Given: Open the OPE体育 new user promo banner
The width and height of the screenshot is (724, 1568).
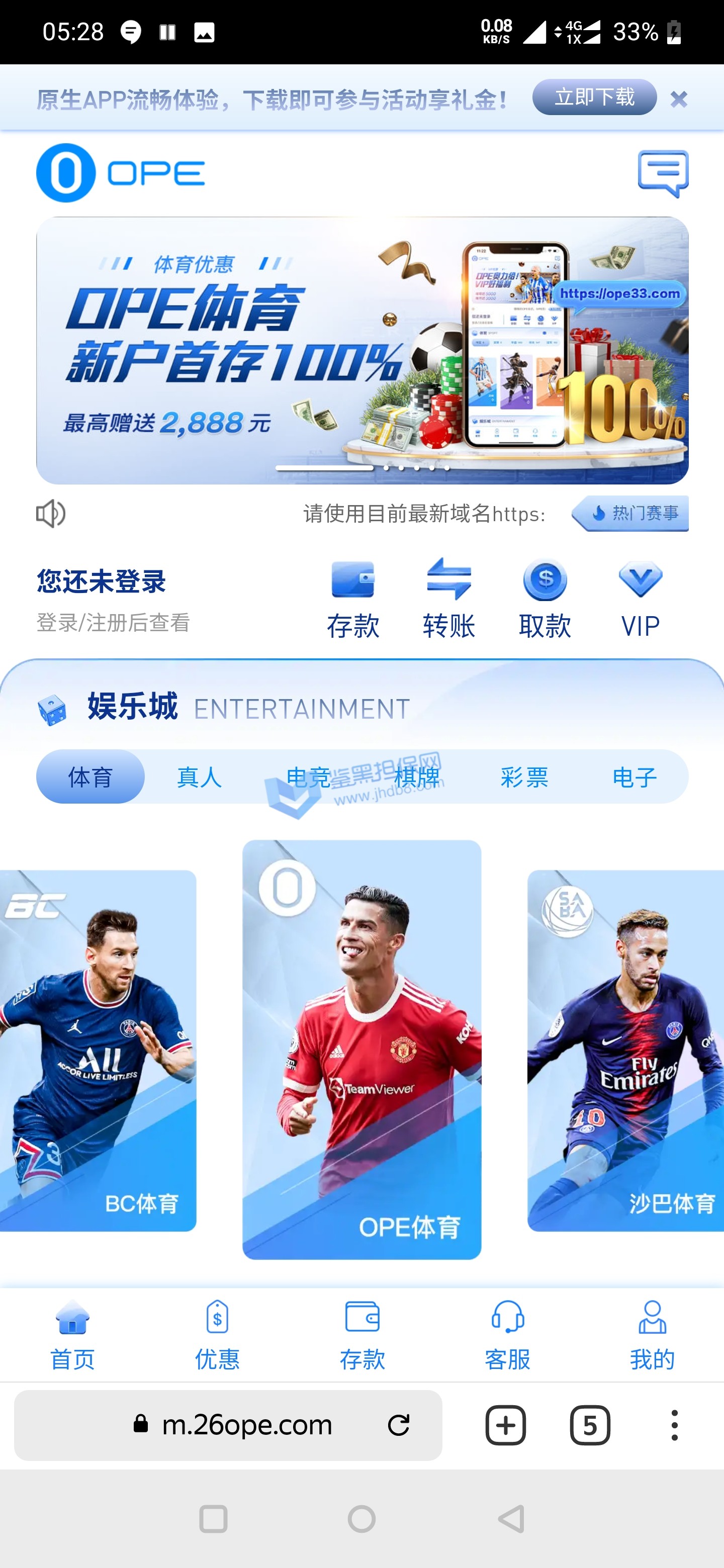Looking at the screenshot, I should (x=361, y=350).
